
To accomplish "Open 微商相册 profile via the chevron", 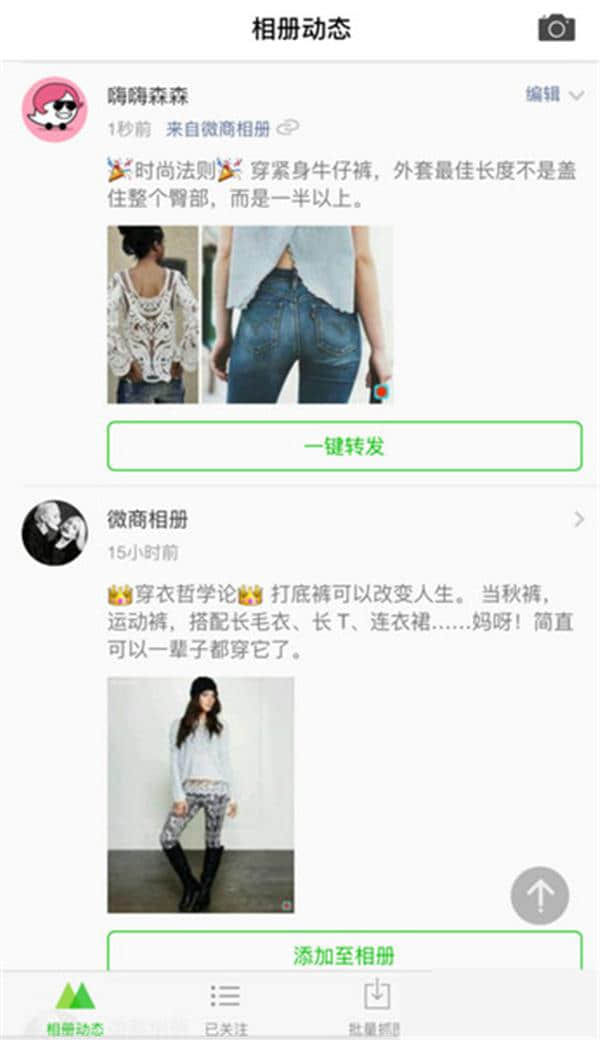I will 578,519.
